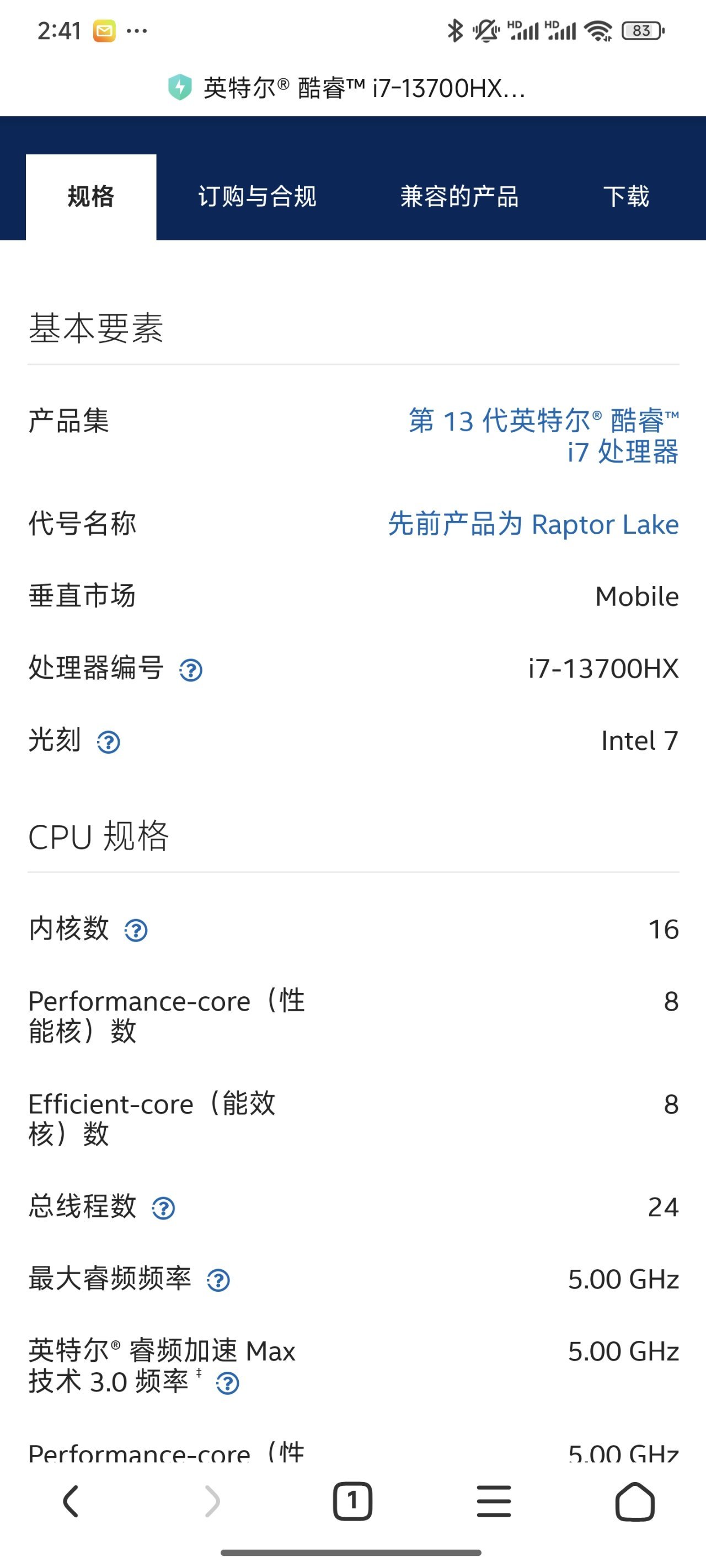Open the 下载 tab
The width and height of the screenshot is (706, 1568).
(626, 197)
